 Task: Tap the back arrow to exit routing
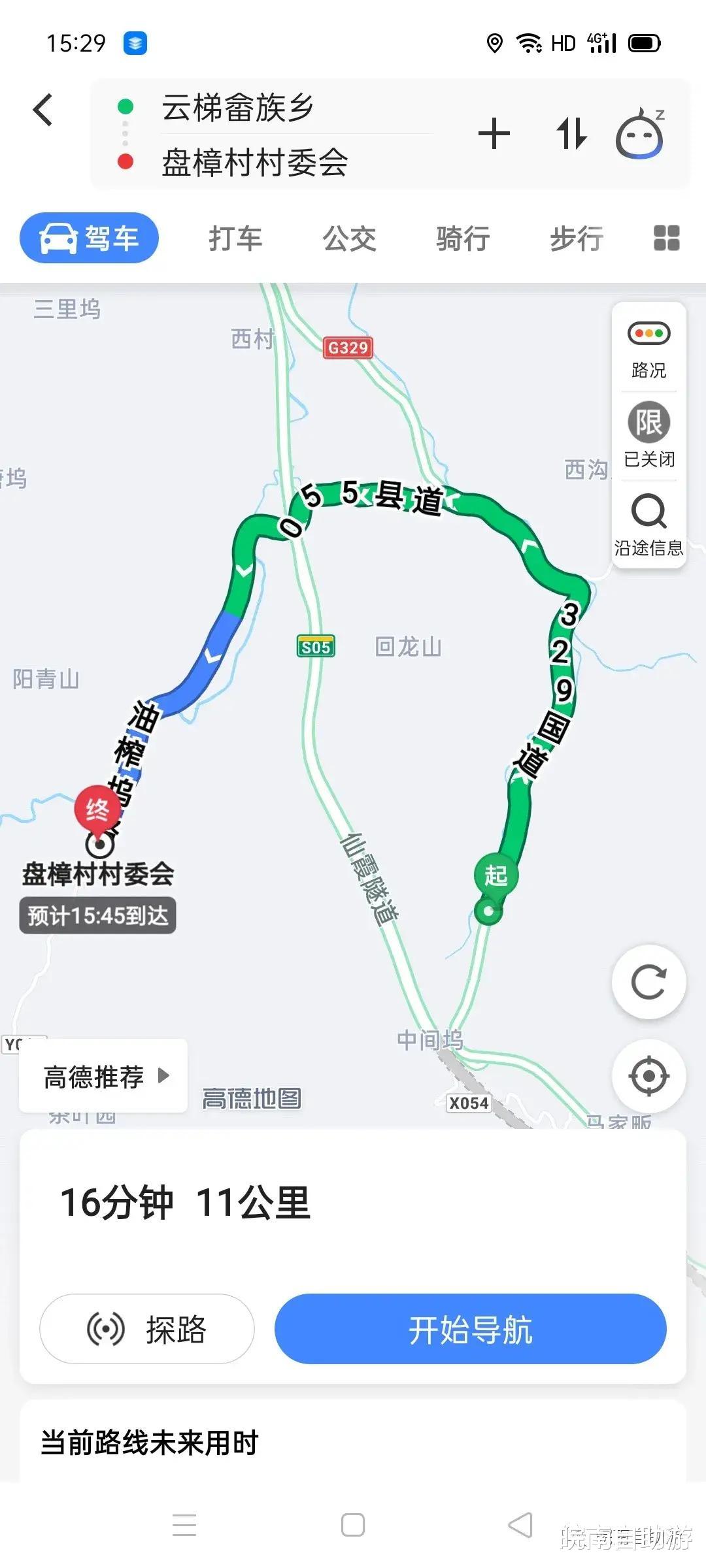[x=43, y=110]
